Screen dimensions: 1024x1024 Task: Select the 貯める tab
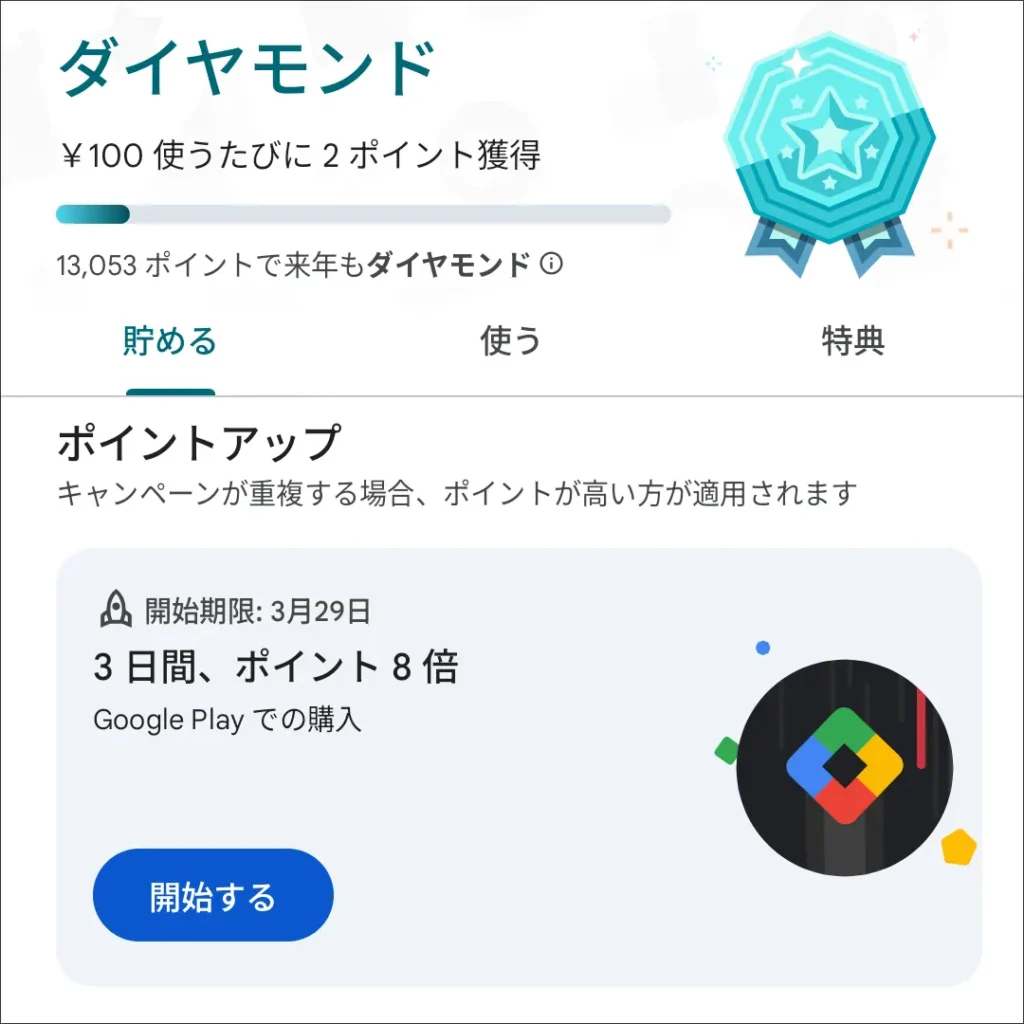coord(170,342)
